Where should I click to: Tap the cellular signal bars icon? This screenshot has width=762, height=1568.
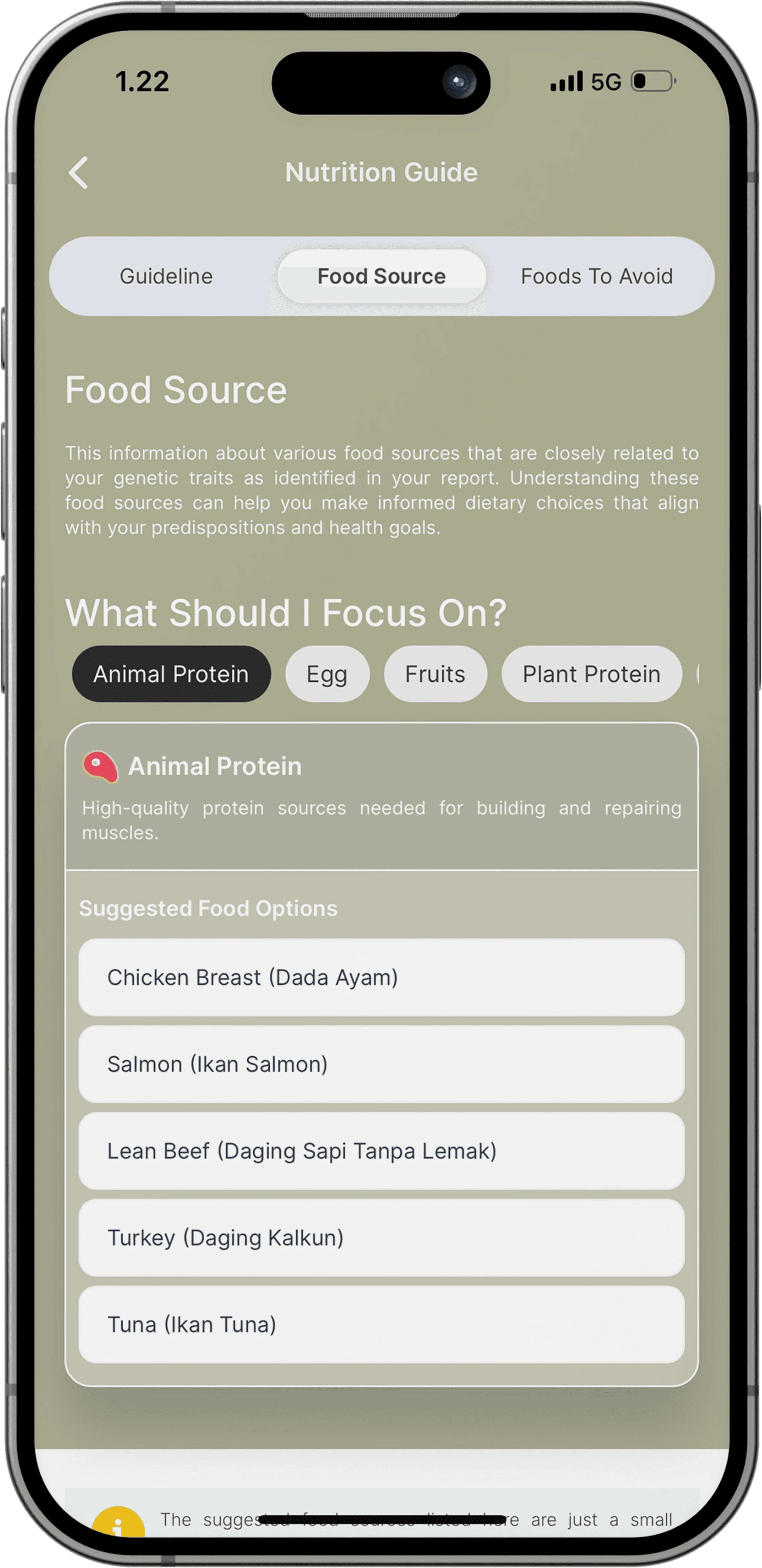566,81
